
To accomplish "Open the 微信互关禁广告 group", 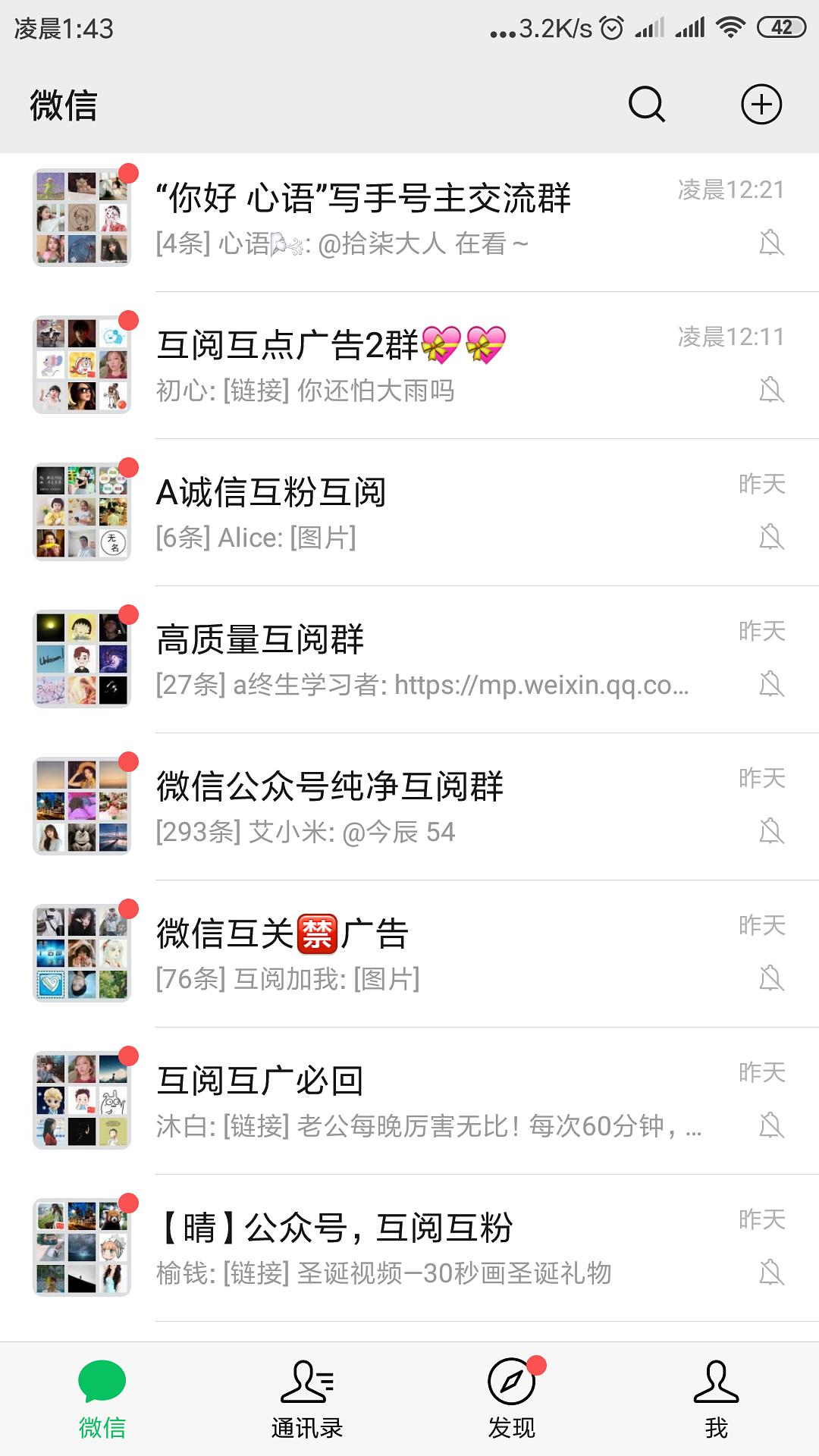I will point(409,949).
